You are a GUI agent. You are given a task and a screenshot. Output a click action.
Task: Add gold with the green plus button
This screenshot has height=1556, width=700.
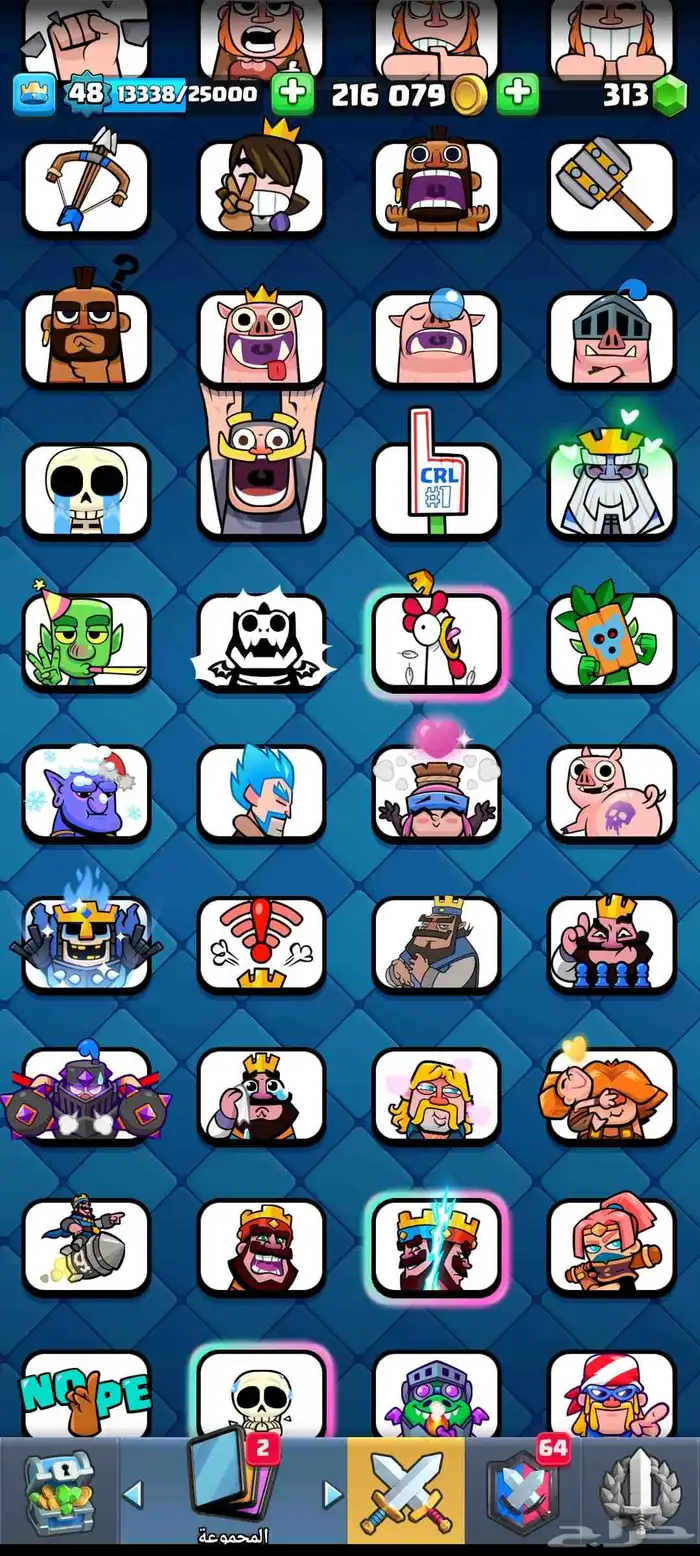(x=517, y=94)
